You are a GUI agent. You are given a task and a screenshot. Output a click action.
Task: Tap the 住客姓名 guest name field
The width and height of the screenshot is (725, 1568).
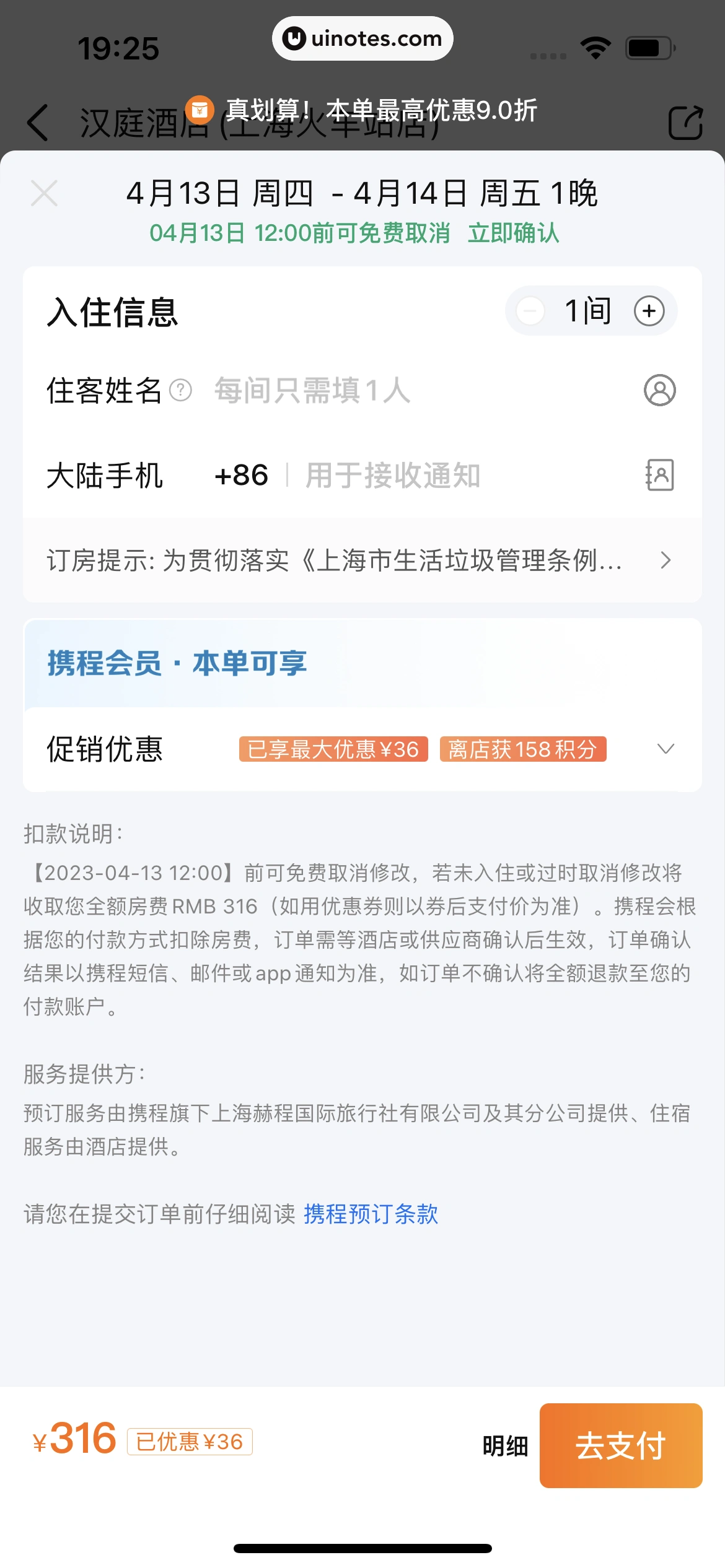point(409,391)
